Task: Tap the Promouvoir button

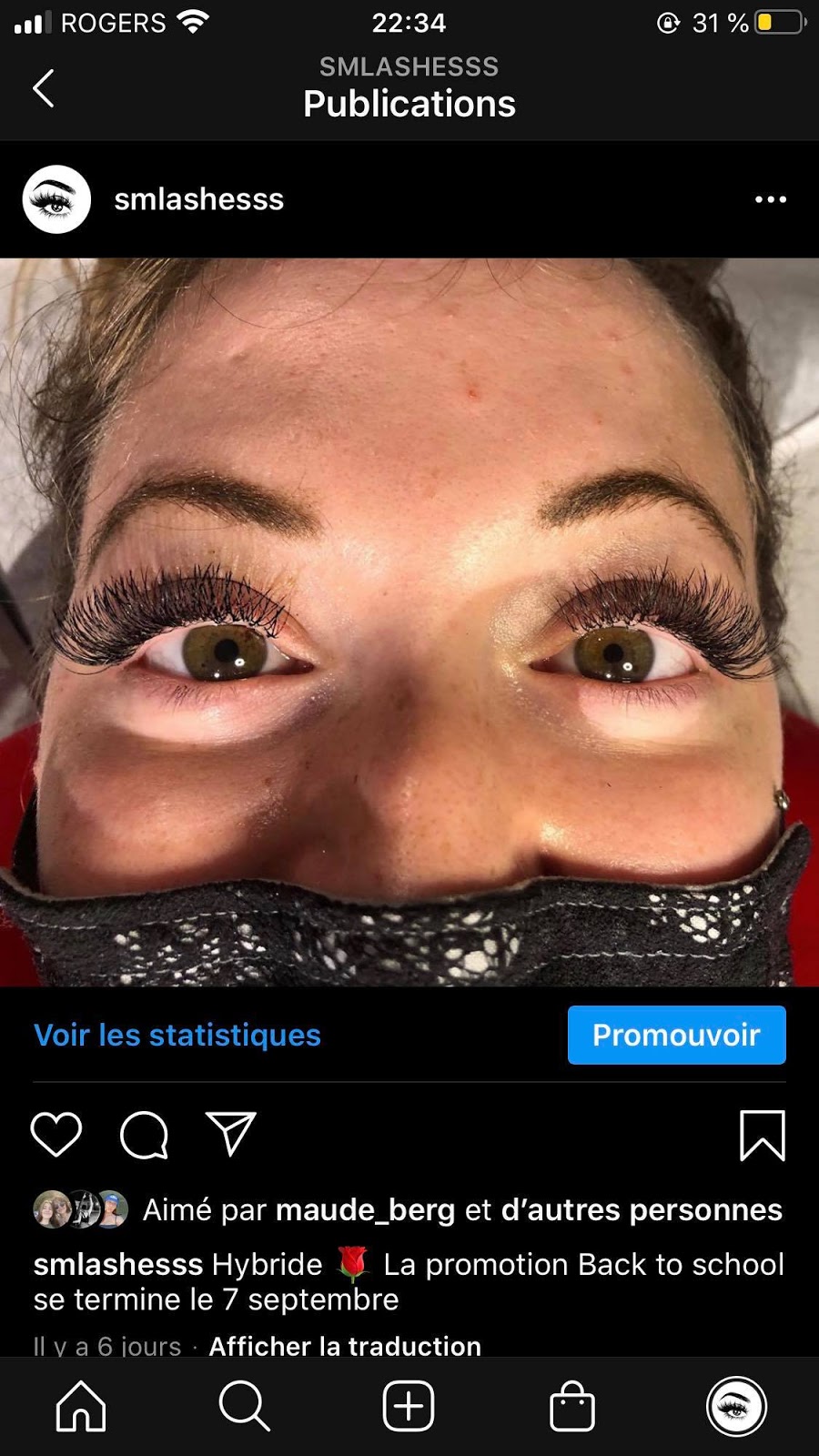Action: pos(676,1035)
